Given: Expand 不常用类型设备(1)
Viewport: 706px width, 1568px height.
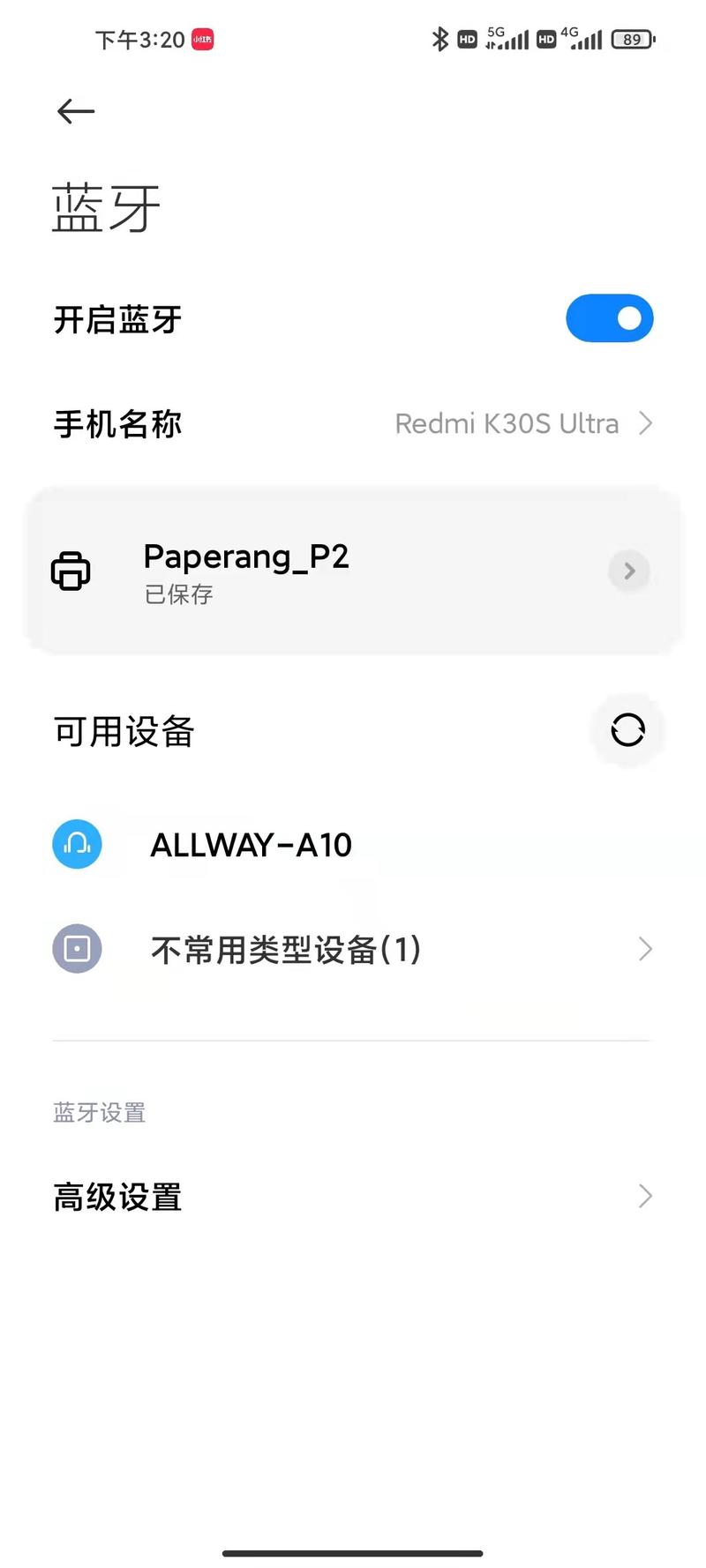Looking at the screenshot, I should pyautogui.click(x=353, y=949).
